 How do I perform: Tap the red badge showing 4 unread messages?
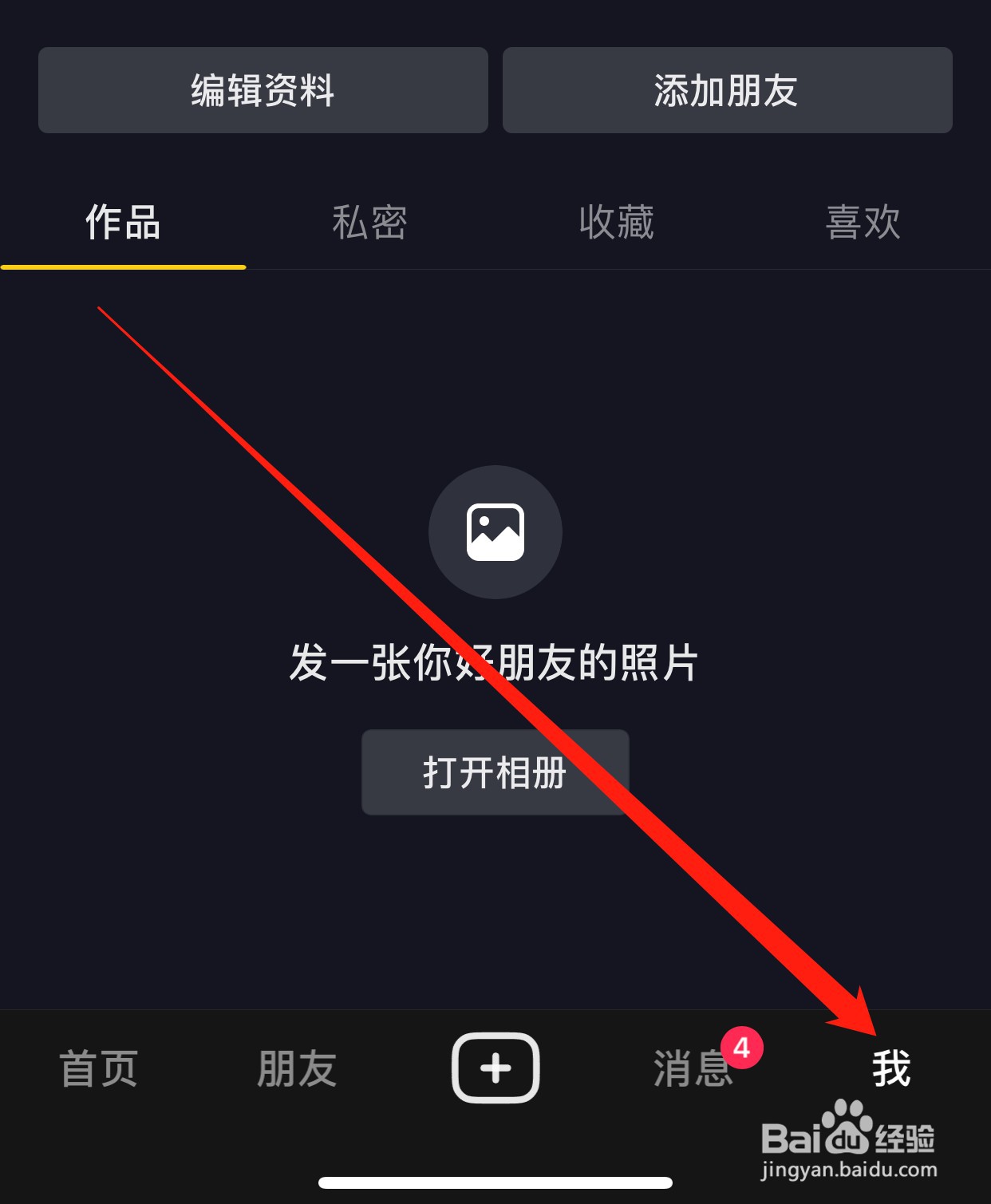coord(743,1047)
